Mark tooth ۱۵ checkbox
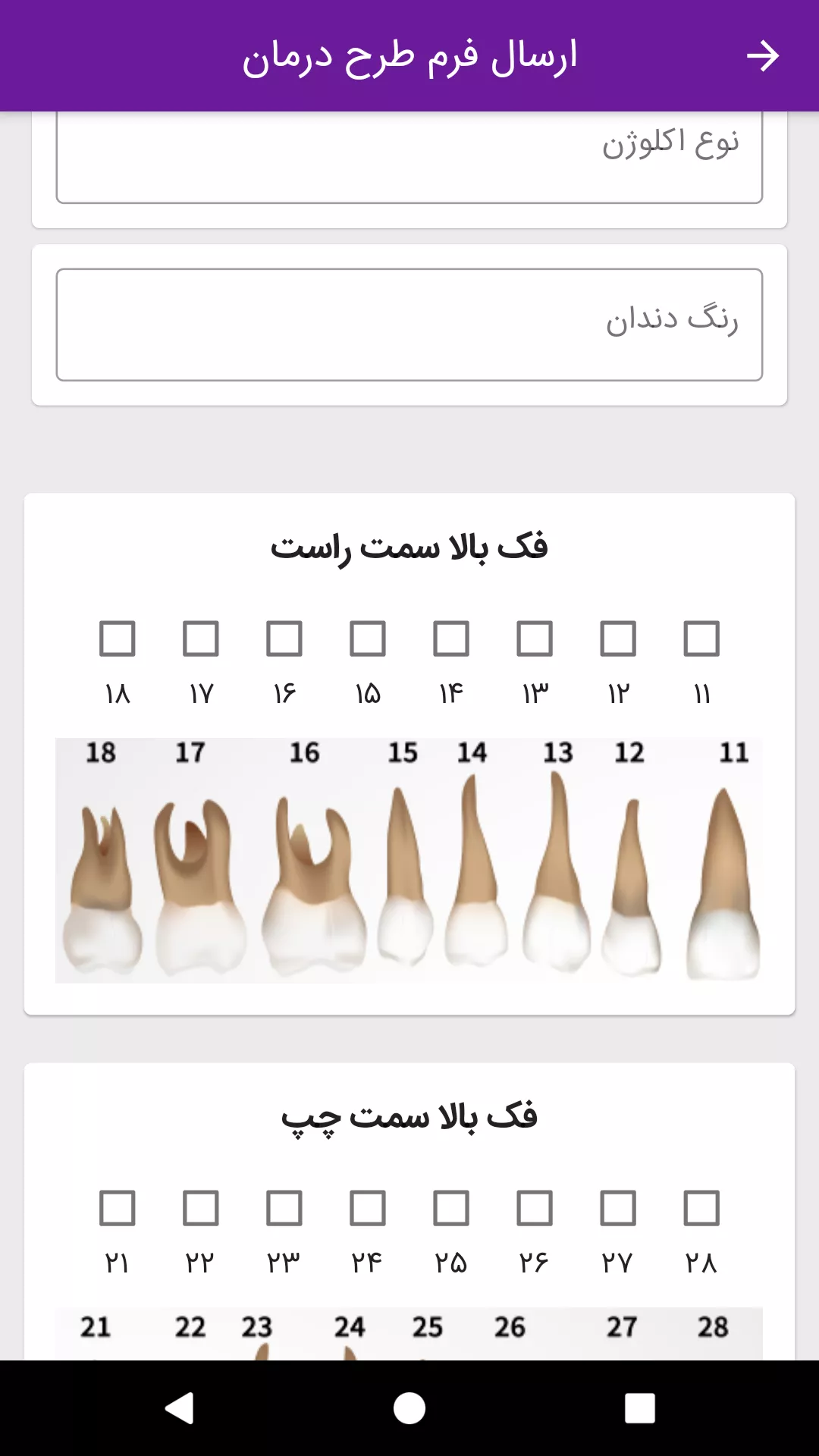This screenshot has width=819, height=1456. point(368,639)
